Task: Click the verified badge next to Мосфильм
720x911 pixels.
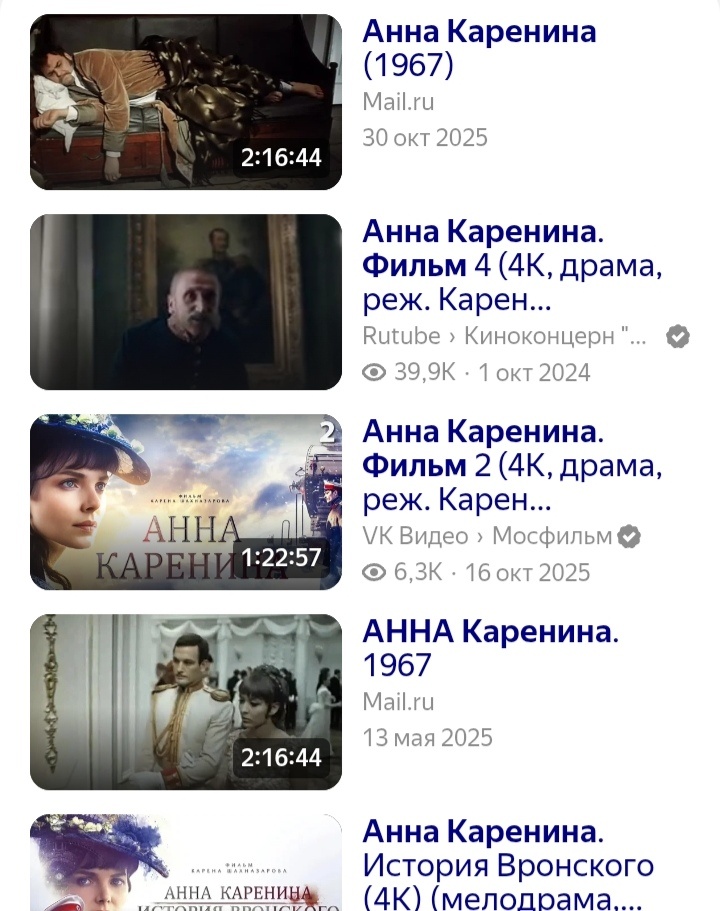Action: coord(626,536)
